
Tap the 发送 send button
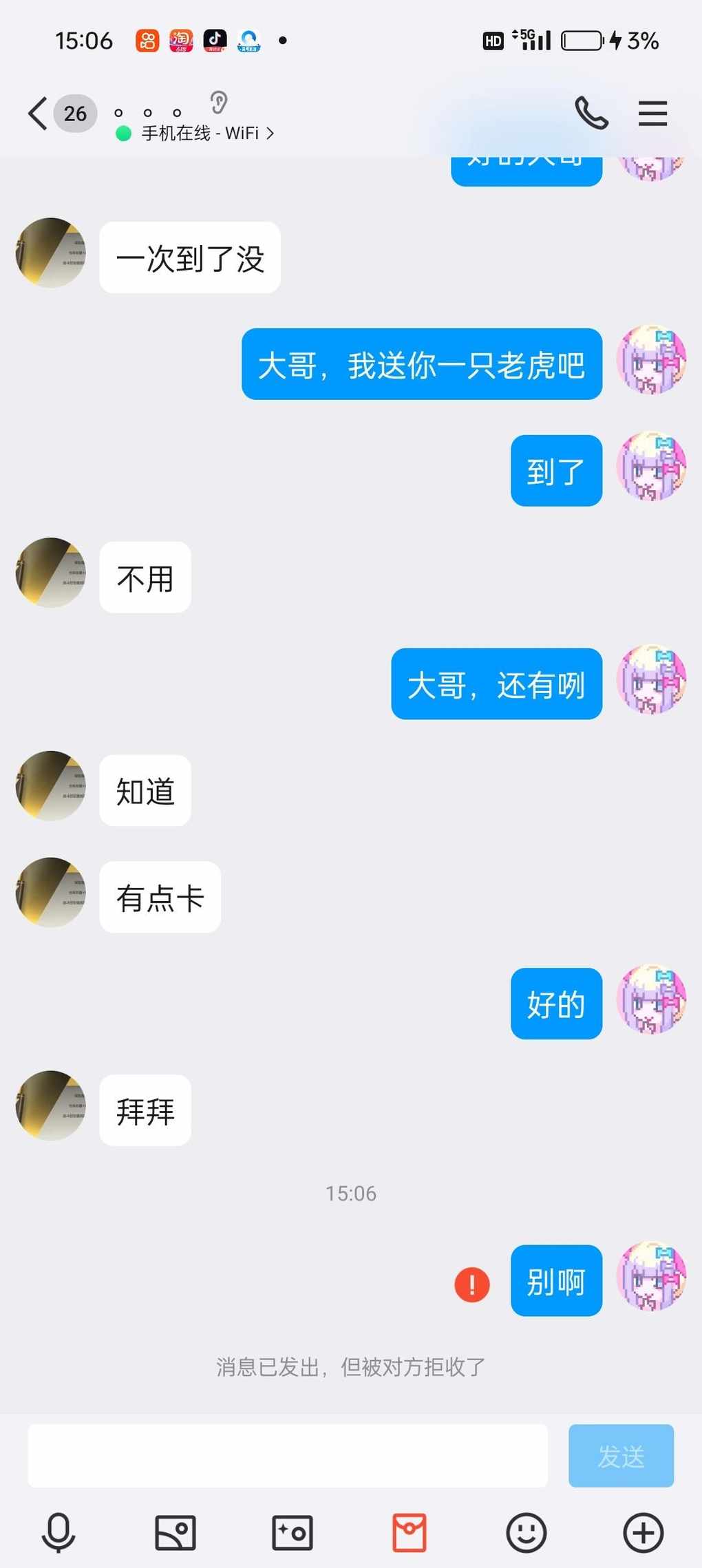(621, 1456)
